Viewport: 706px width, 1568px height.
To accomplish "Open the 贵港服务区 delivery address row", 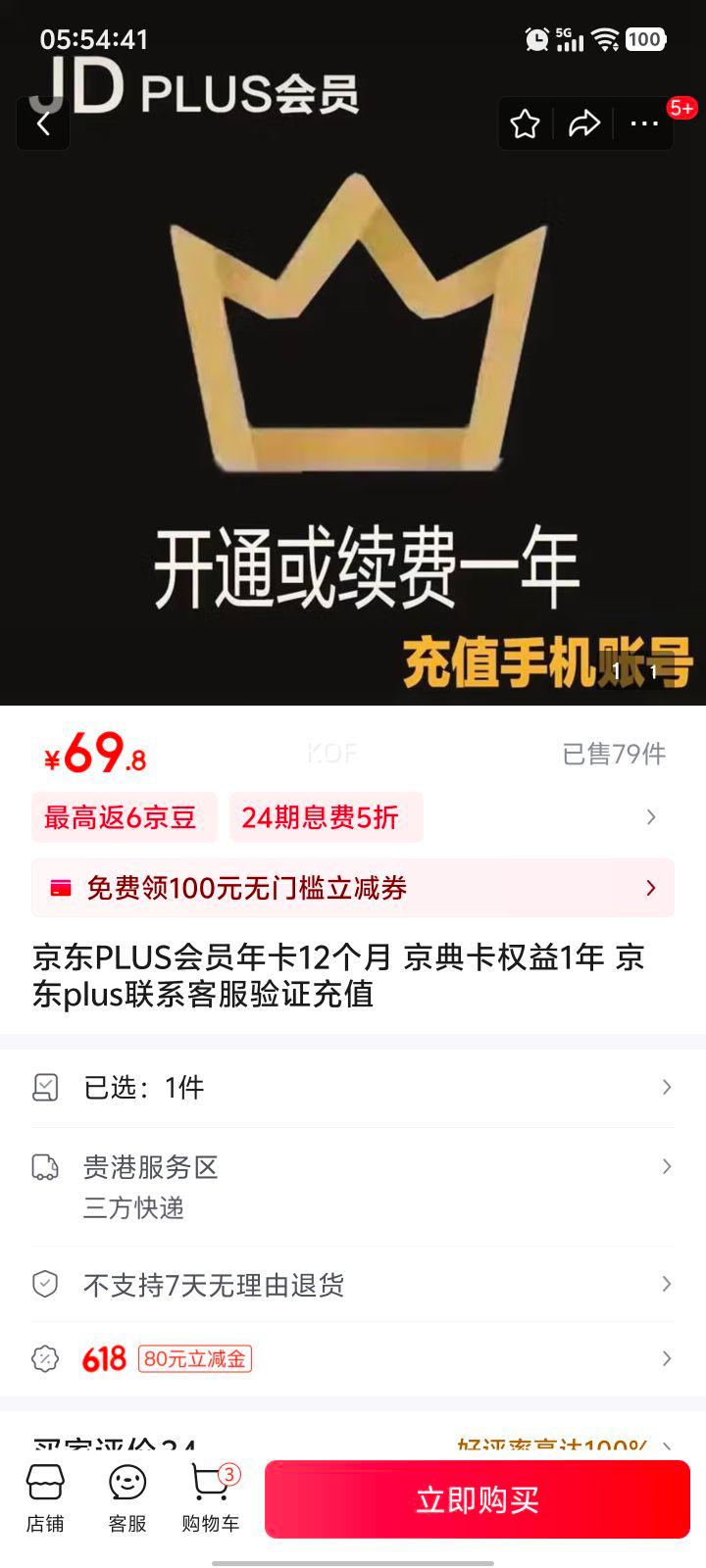I will click(353, 1186).
